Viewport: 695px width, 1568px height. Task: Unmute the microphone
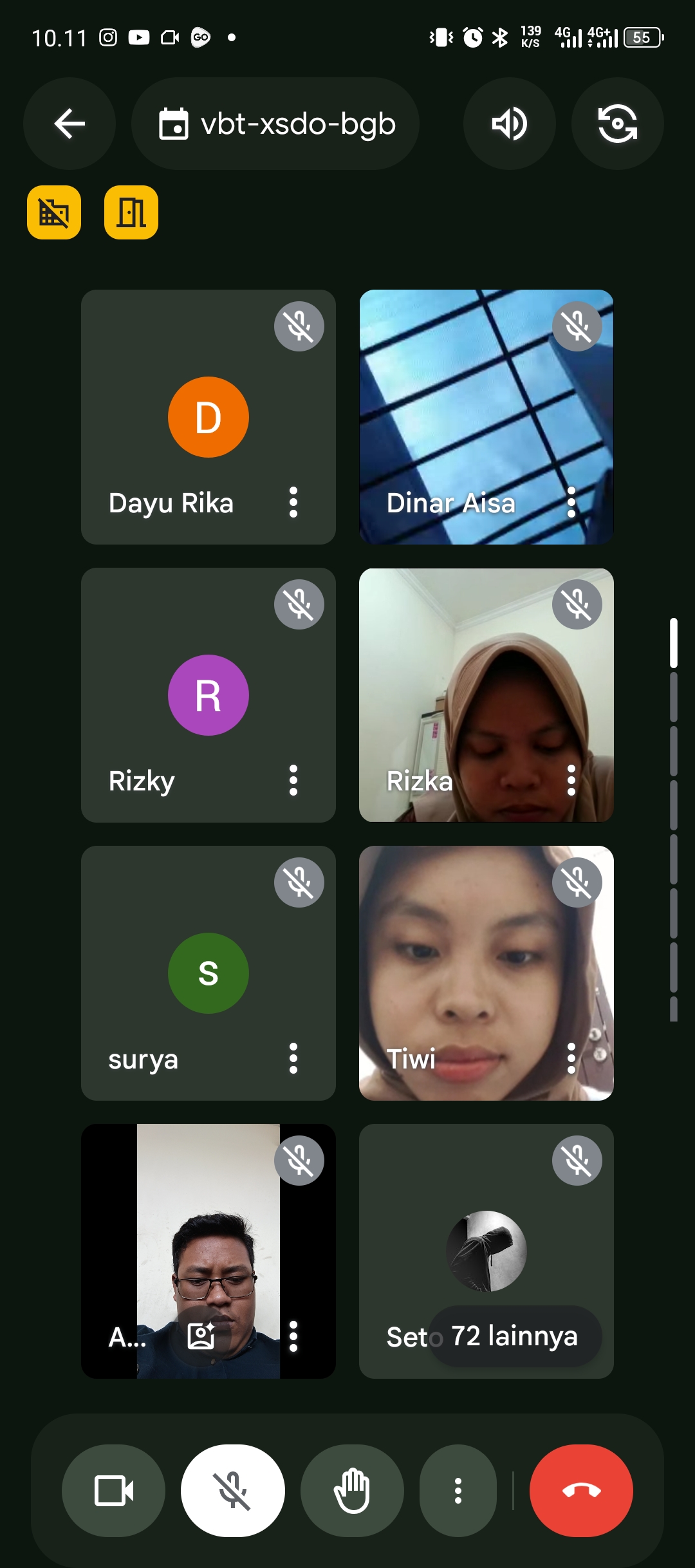(x=232, y=1491)
